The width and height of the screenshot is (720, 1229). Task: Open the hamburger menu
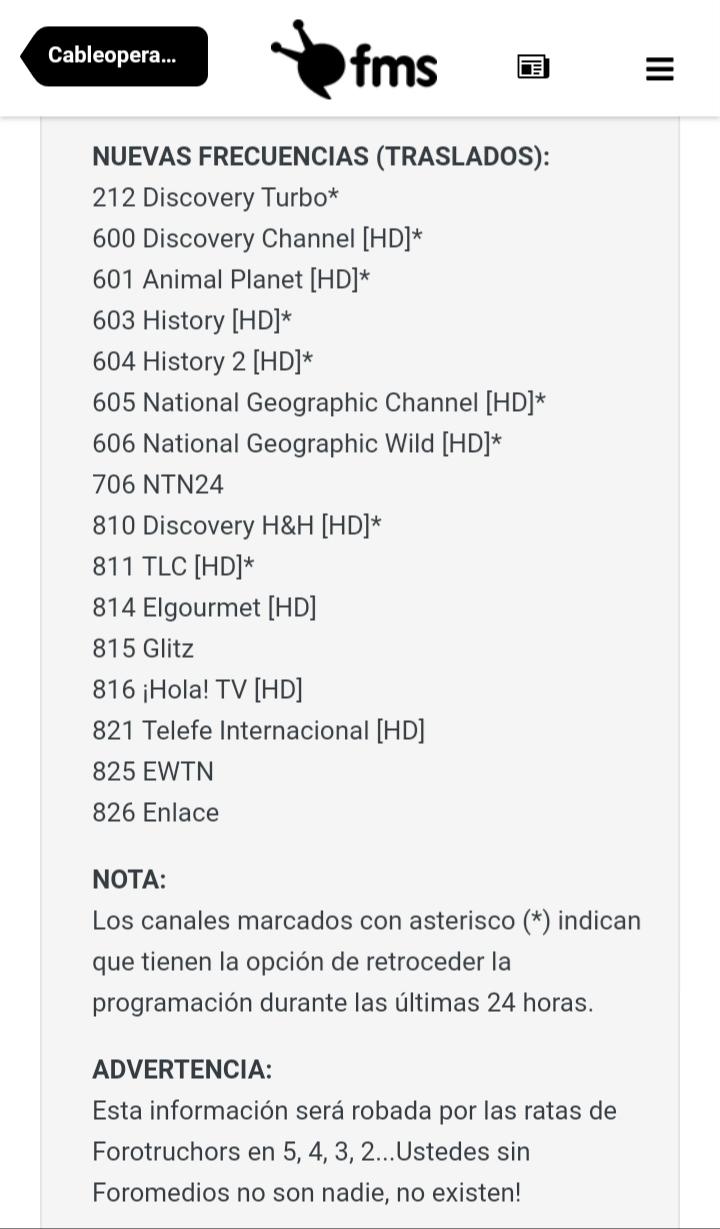[659, 69]
